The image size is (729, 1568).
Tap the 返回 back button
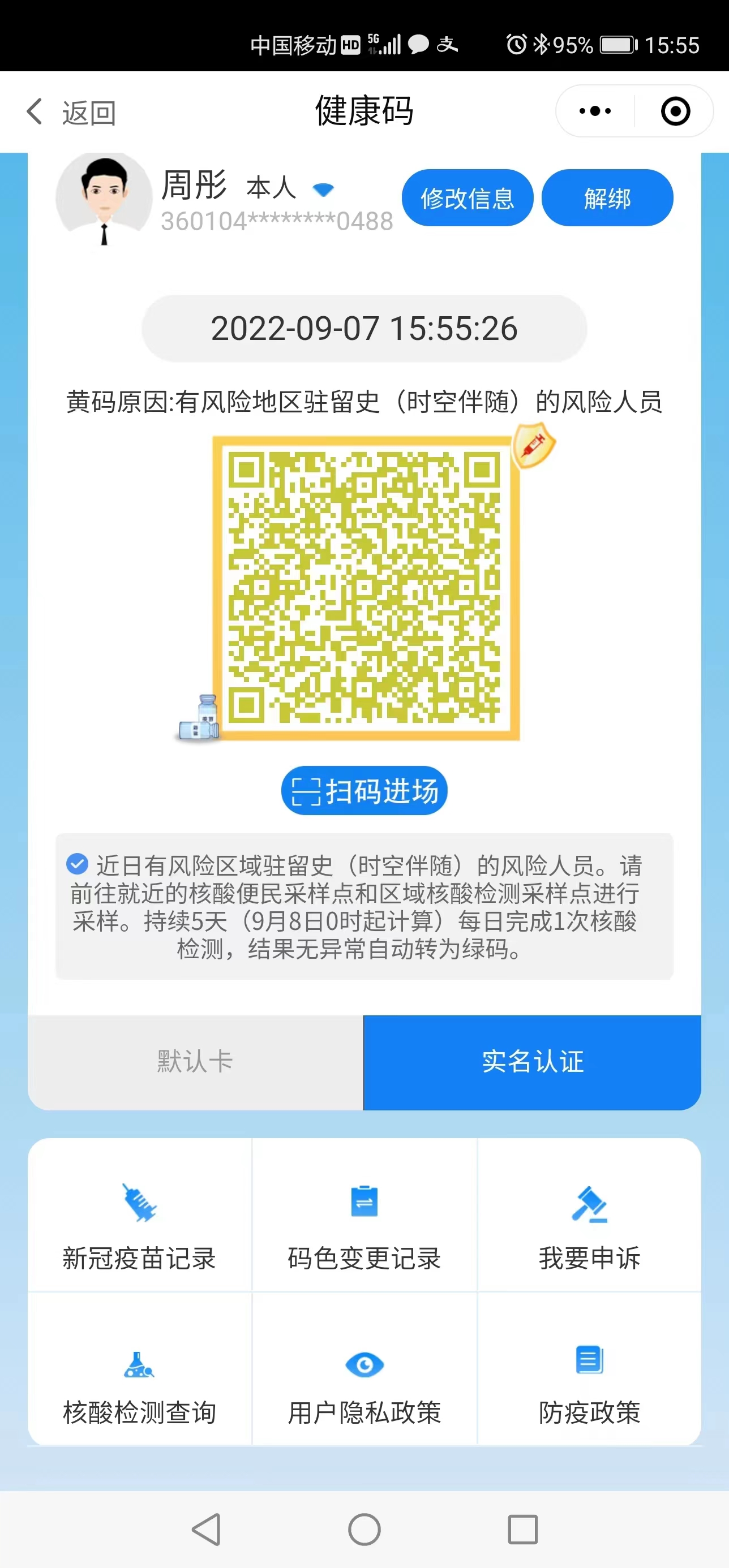point(71,113)
